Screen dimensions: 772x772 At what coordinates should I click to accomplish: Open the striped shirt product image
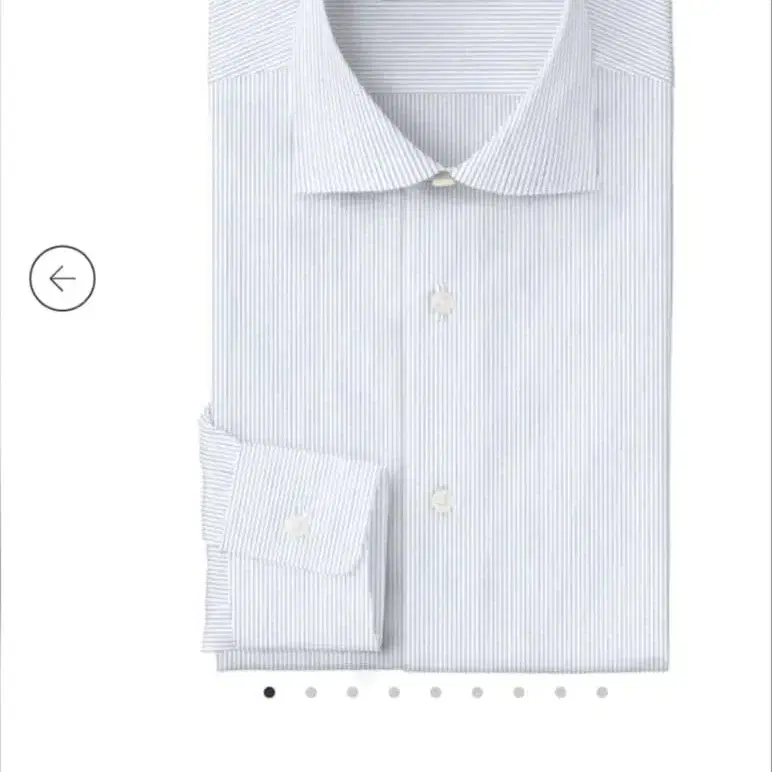[437, 340]
